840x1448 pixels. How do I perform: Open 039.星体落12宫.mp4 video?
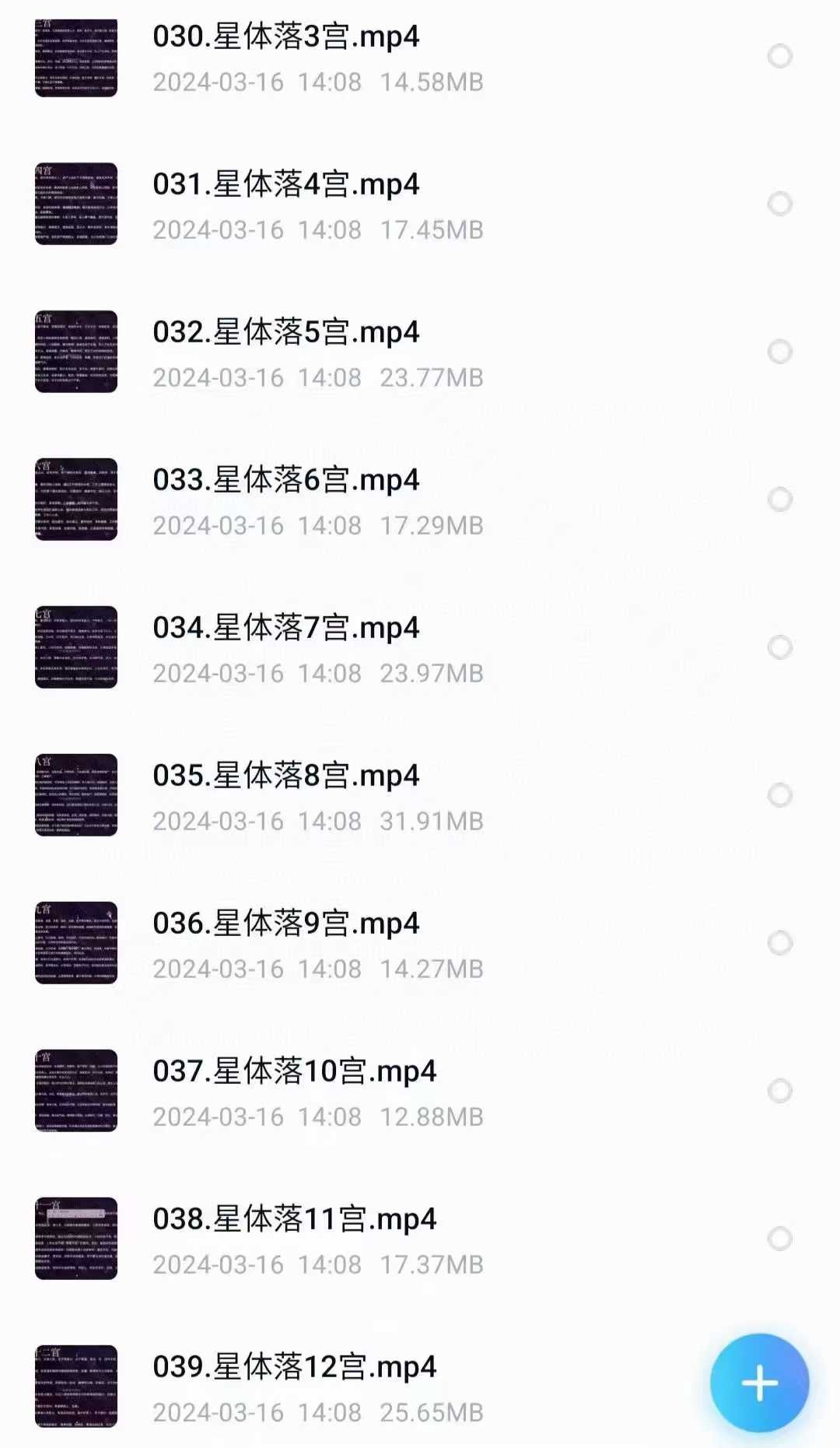pos(294,1368)
